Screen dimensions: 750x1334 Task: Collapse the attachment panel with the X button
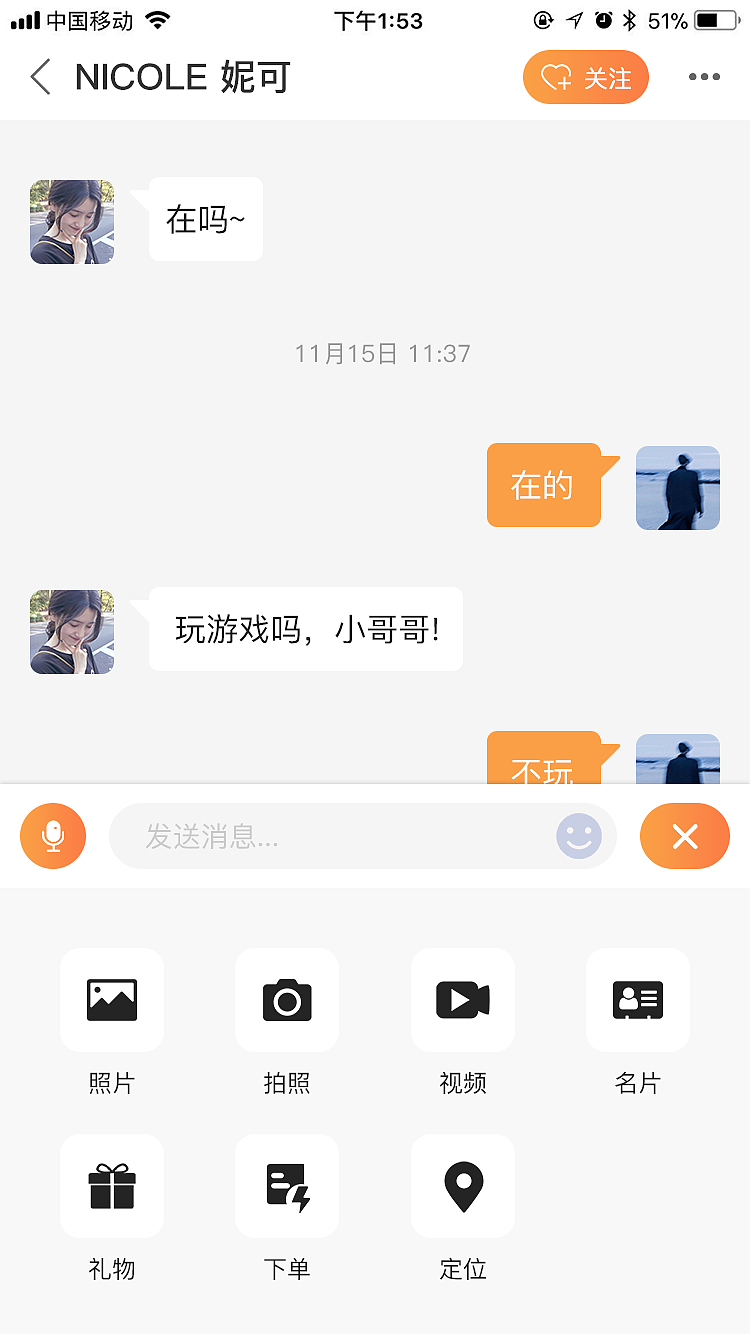coord(684,836)
